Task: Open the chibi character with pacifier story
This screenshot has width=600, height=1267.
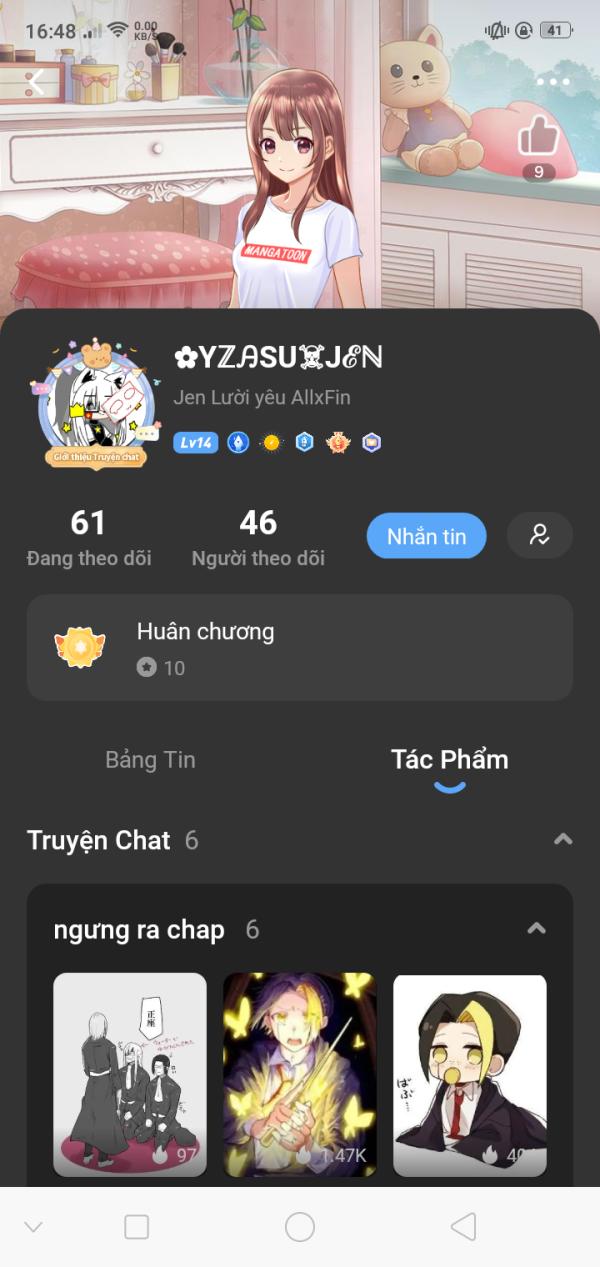Action: (x=470, y=1074)
